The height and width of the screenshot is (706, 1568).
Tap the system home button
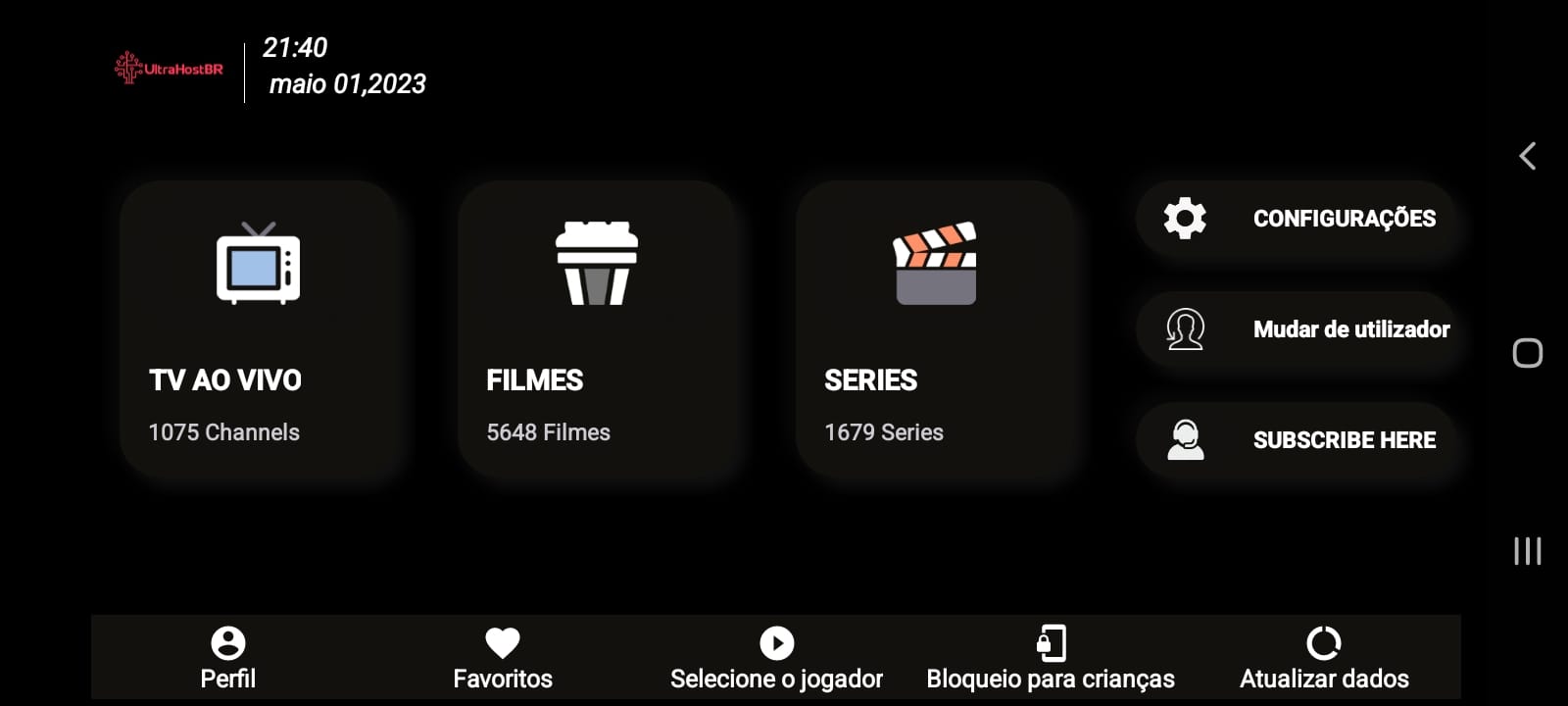point(1527,353)
